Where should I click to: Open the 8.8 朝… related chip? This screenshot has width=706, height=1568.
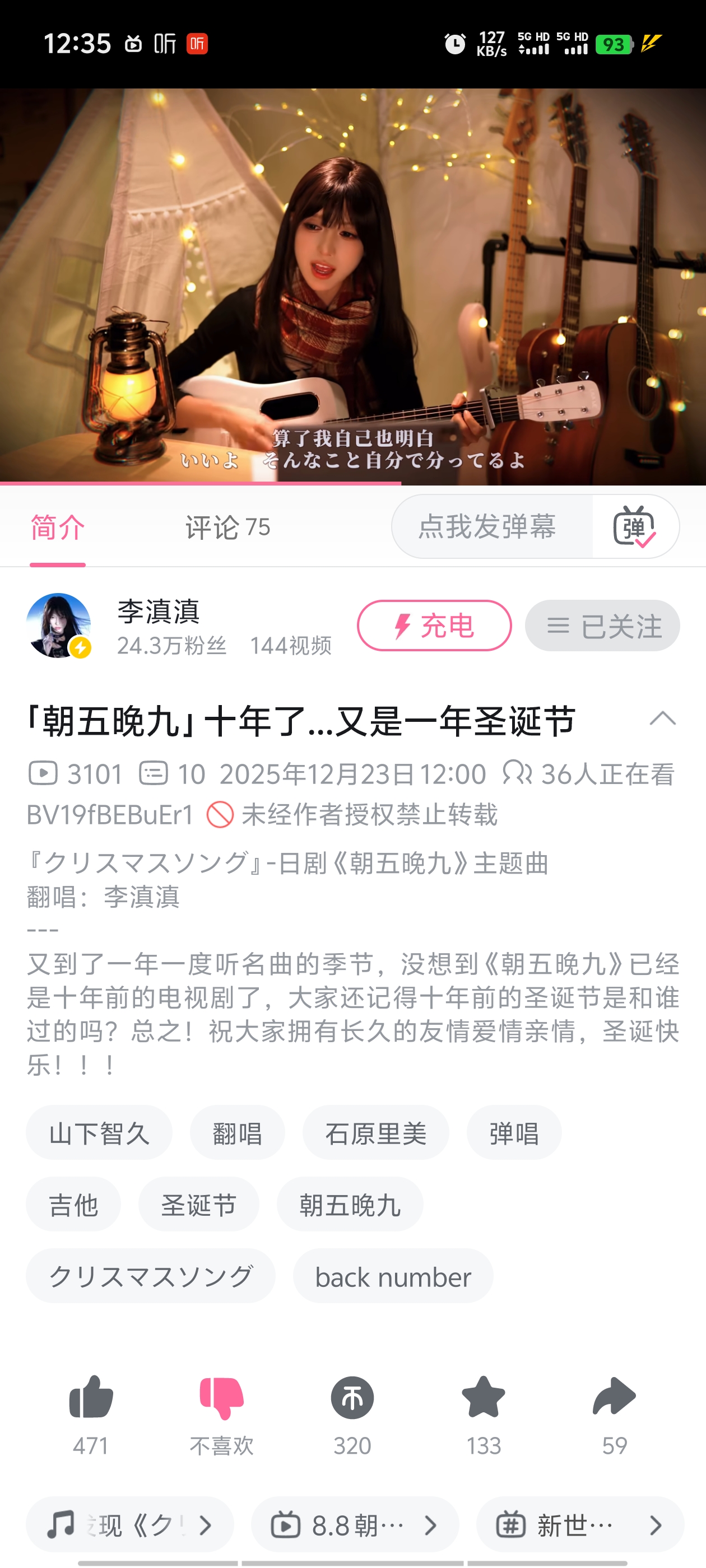355,1525
